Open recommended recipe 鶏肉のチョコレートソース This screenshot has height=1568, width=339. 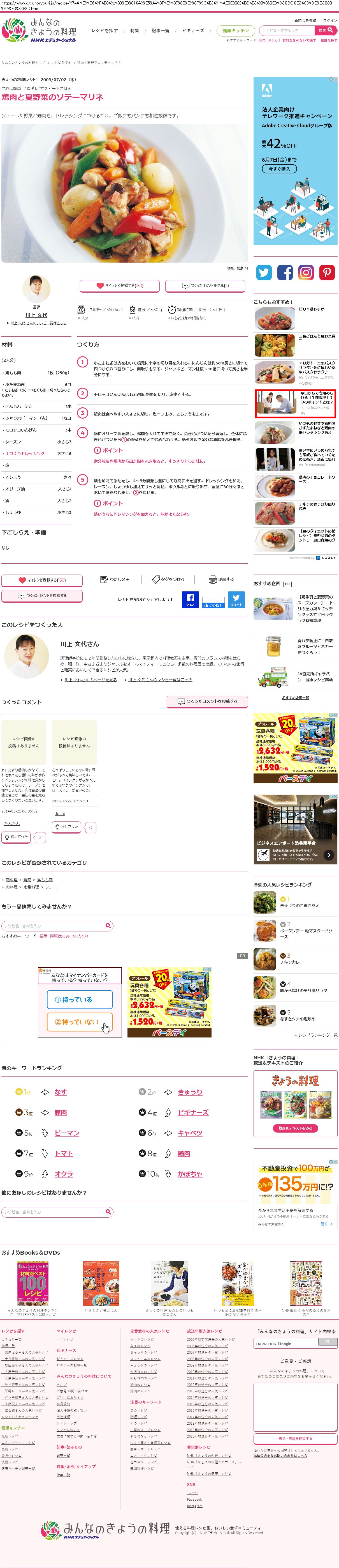(x=316, y=480)
